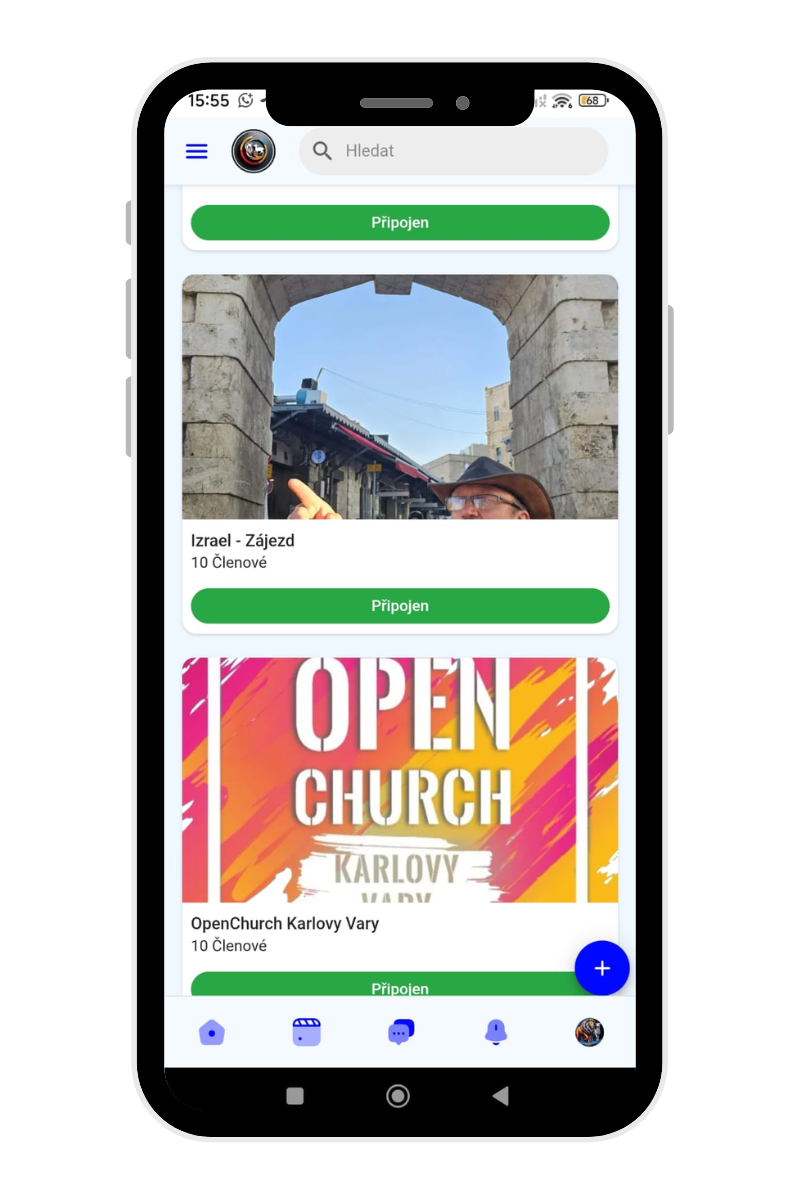This screenshot has width=800, height=1200.
Task: Switch to the Home tab
Action: [x=212, y=1032]
